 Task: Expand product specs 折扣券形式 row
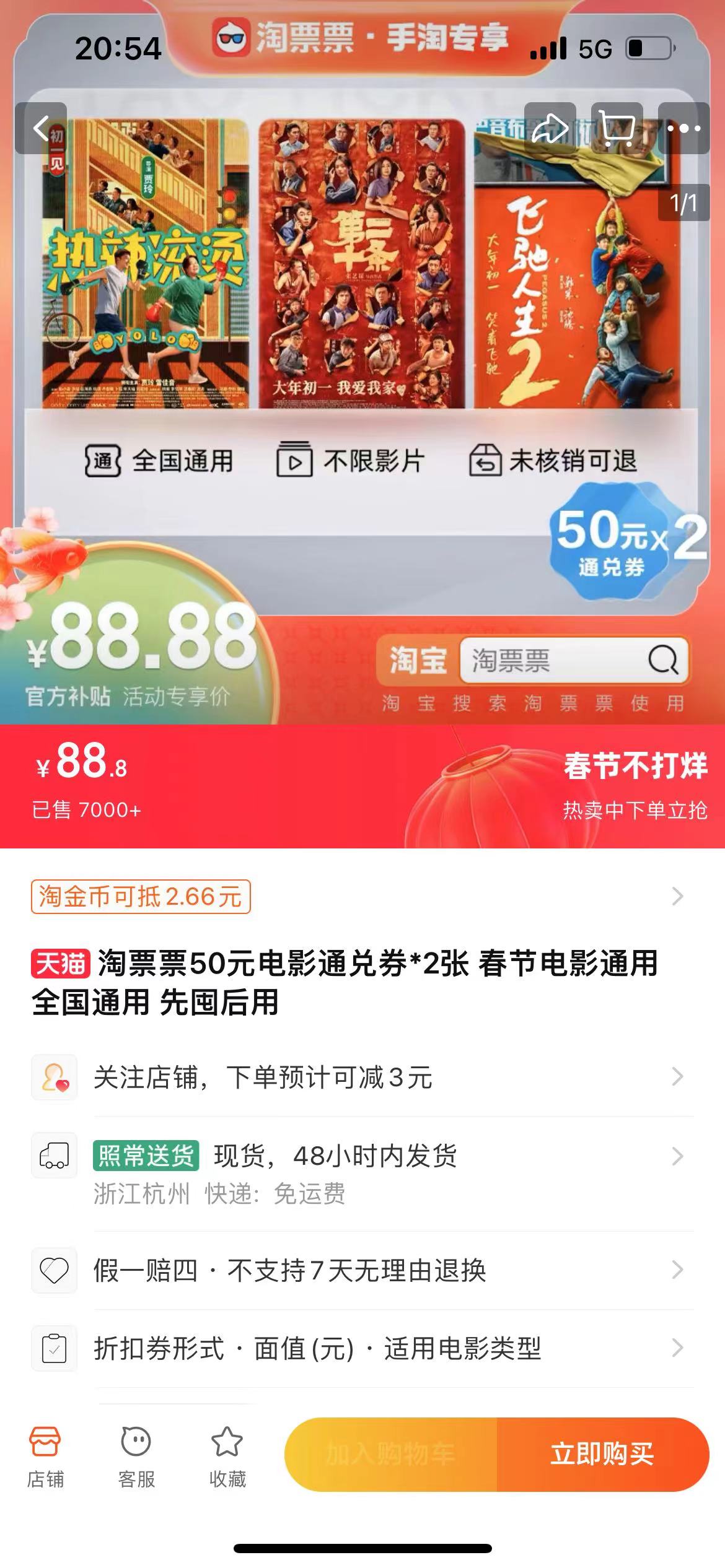click(362, 1348)
